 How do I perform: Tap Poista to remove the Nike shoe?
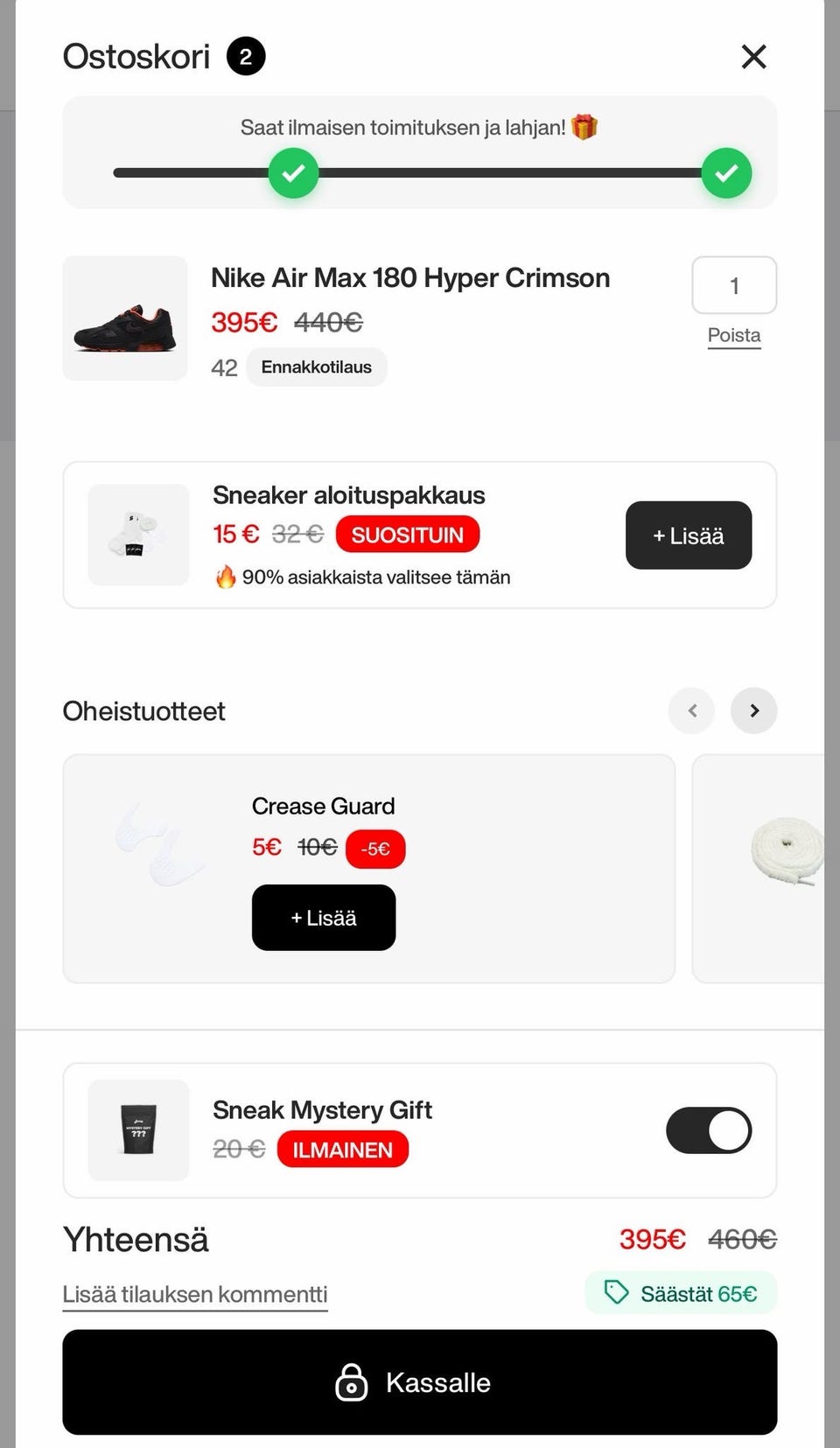click(734, 336)
